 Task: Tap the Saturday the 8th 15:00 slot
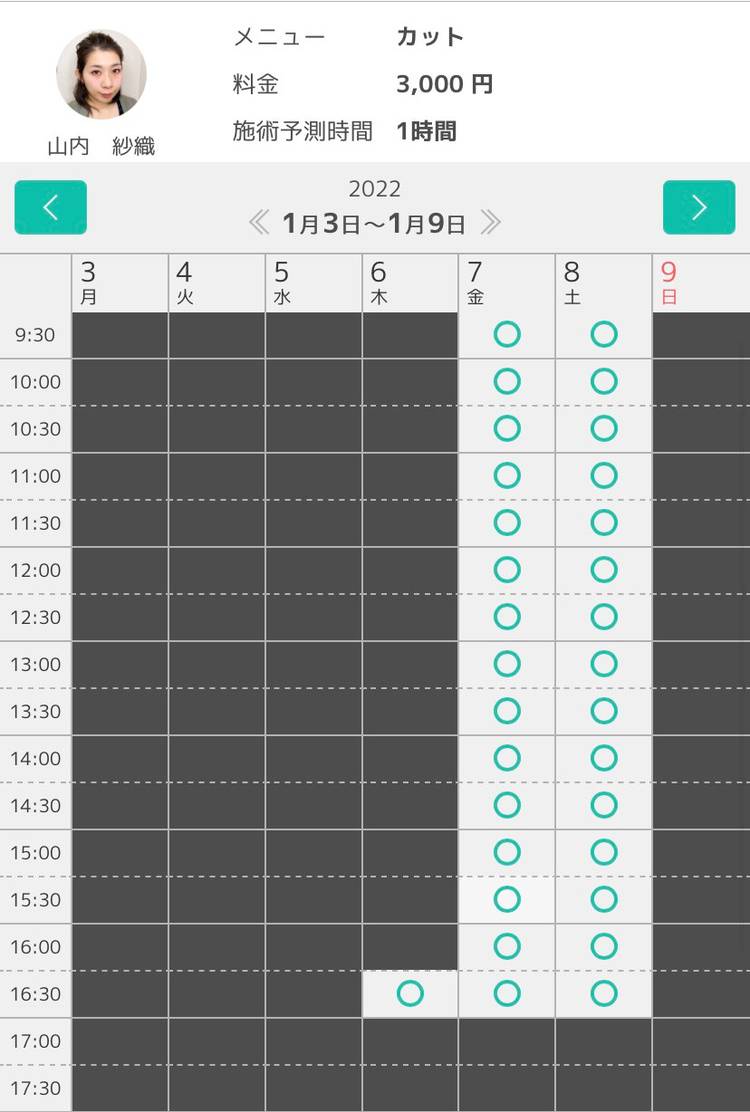(604, 852)
